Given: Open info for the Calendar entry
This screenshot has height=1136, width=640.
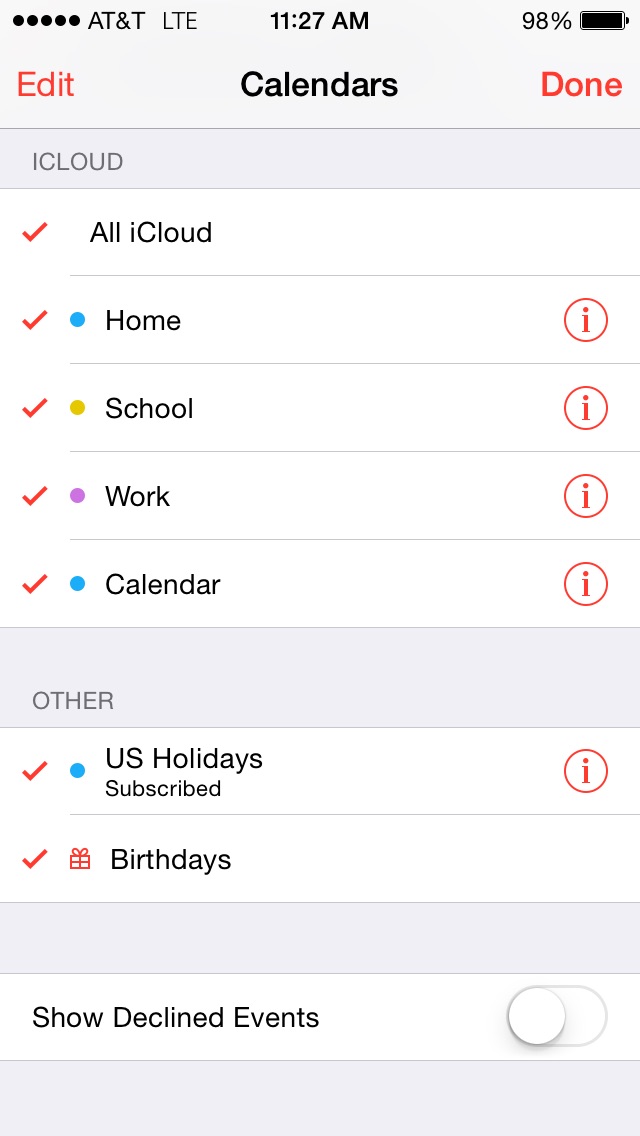Looking at the screenshot, I should [586, 584].
